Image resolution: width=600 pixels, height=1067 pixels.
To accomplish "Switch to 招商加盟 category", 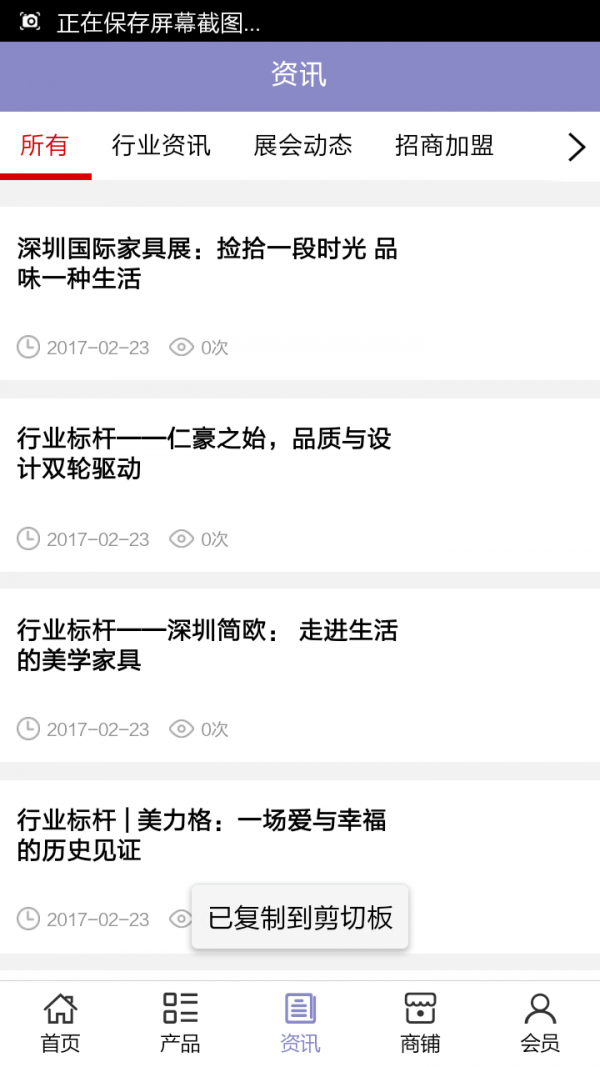I will coord(444,146).
